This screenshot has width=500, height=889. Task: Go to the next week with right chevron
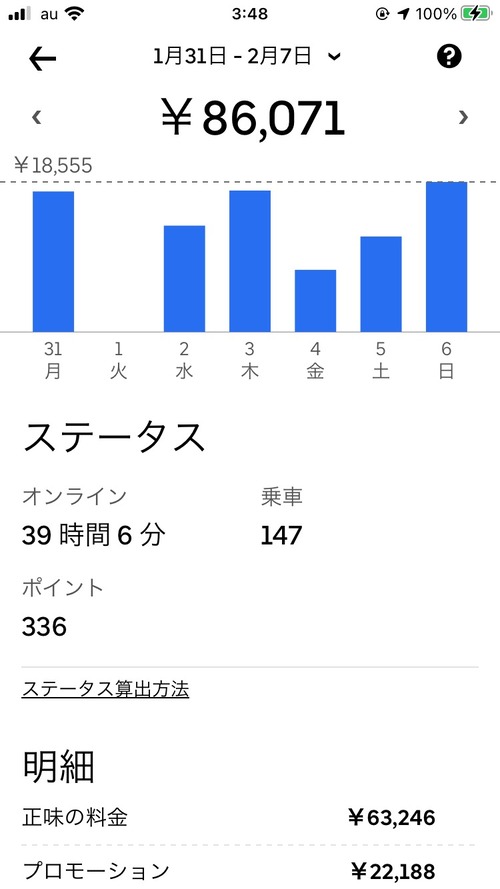[463, 117]
